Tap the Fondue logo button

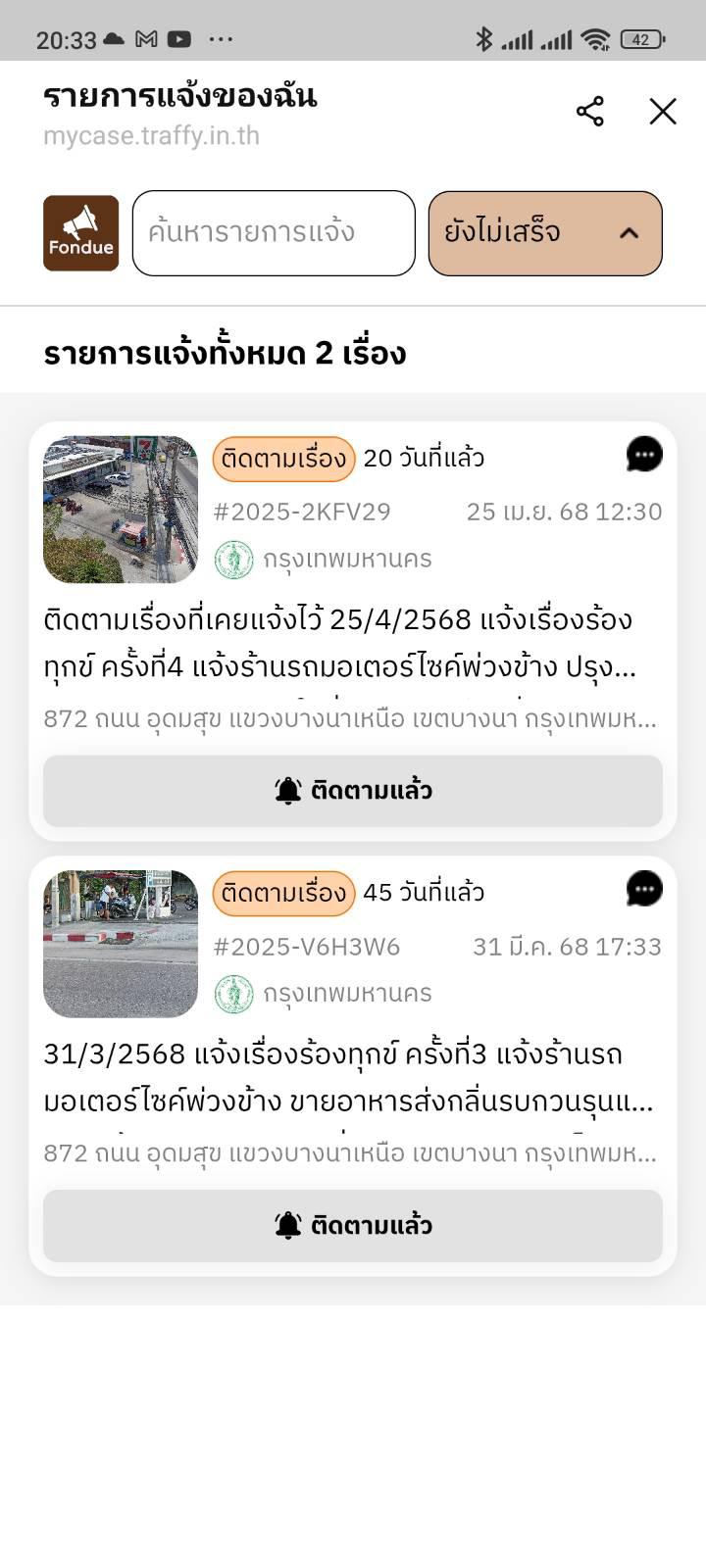point(80,233)
